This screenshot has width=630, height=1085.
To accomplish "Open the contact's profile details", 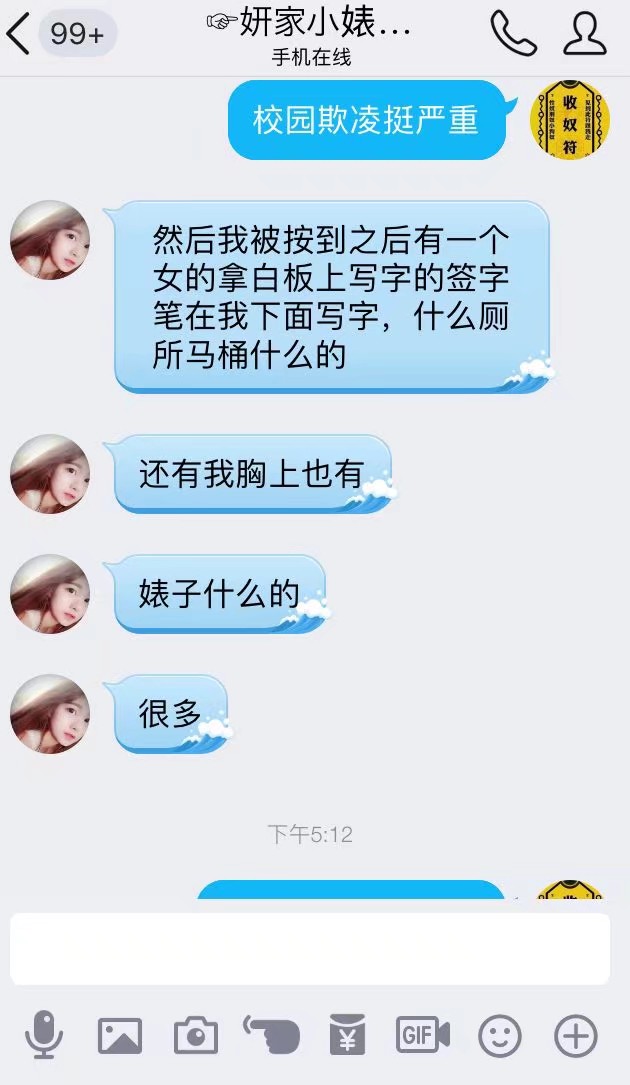I will point(585,34).
